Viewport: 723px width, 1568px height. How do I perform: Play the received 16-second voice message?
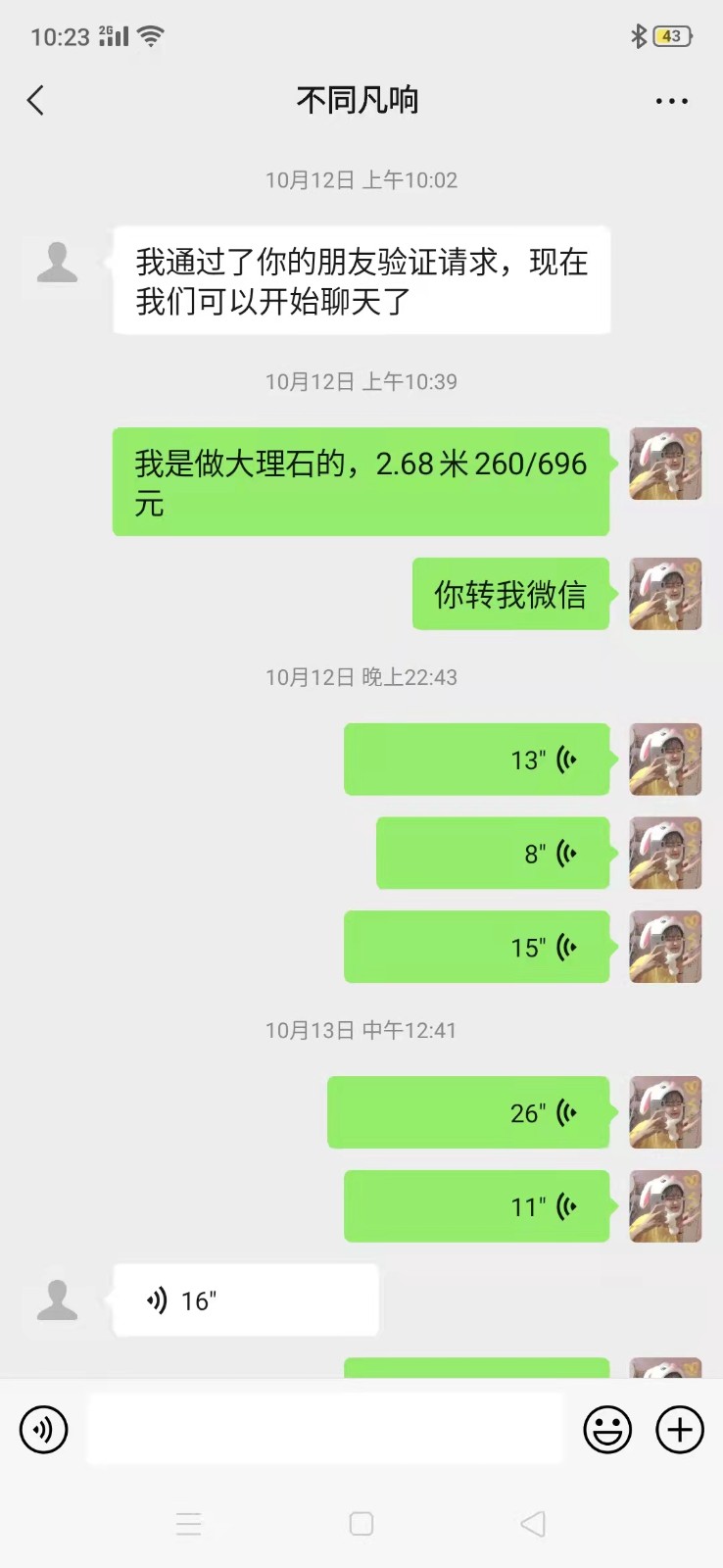pos(245,1300)
